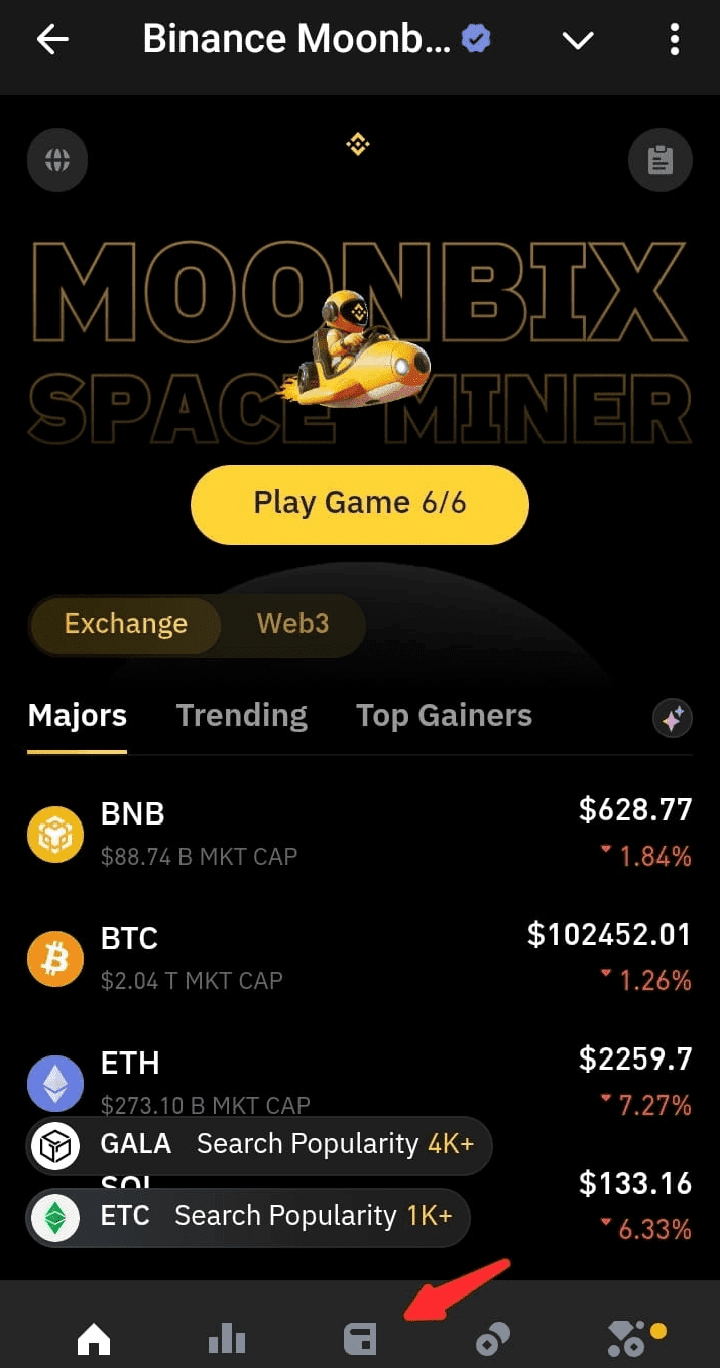Viewport: 720px width, 1368px height.
Task: Tap the GALA Search Popularity chip
Action: tap(259, 1145)
